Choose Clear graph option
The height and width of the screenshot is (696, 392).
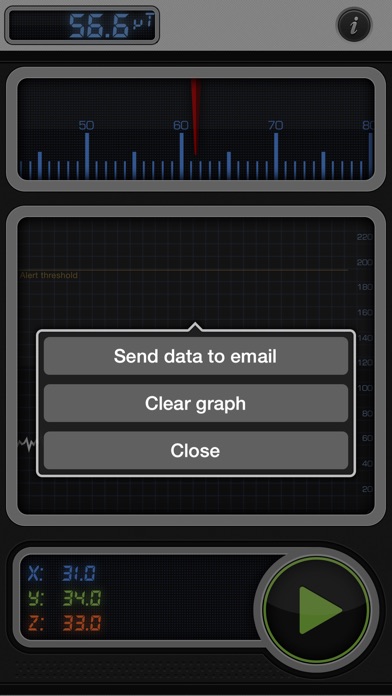[196, 403]
